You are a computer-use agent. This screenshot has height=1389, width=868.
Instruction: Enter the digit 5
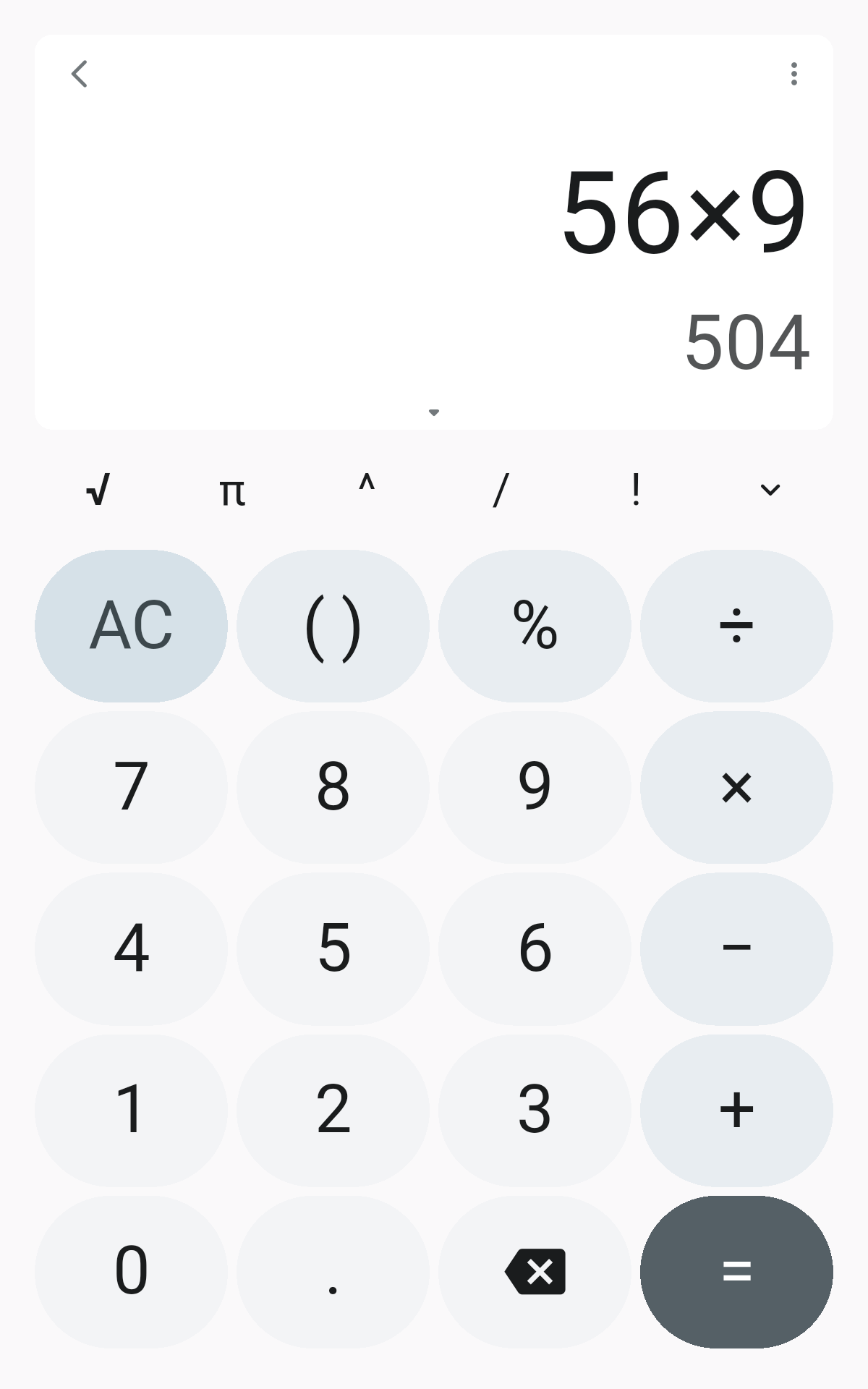click(333, 948)
